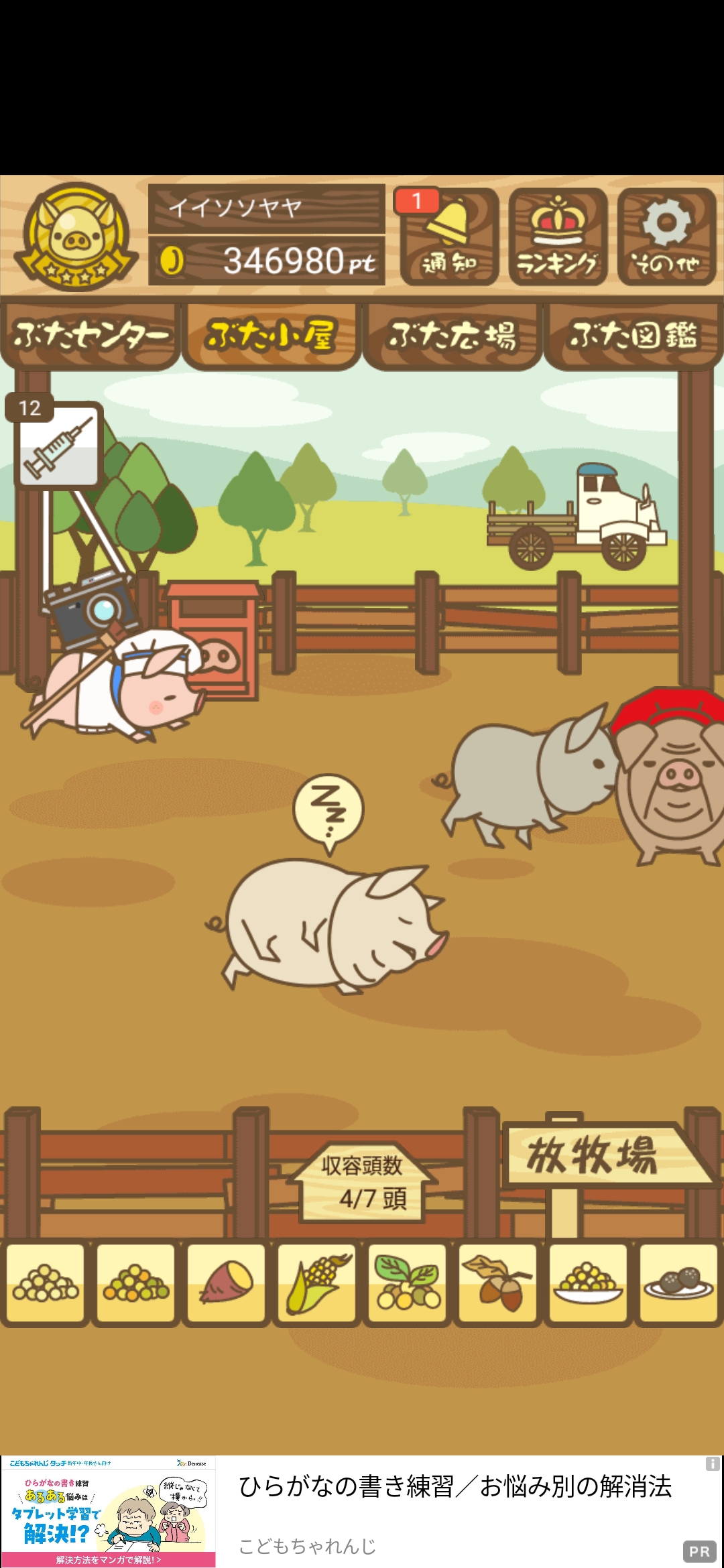The image size is (724, 1568).
Task: Tap the gold pig rank badge
Action: point(77,237)
